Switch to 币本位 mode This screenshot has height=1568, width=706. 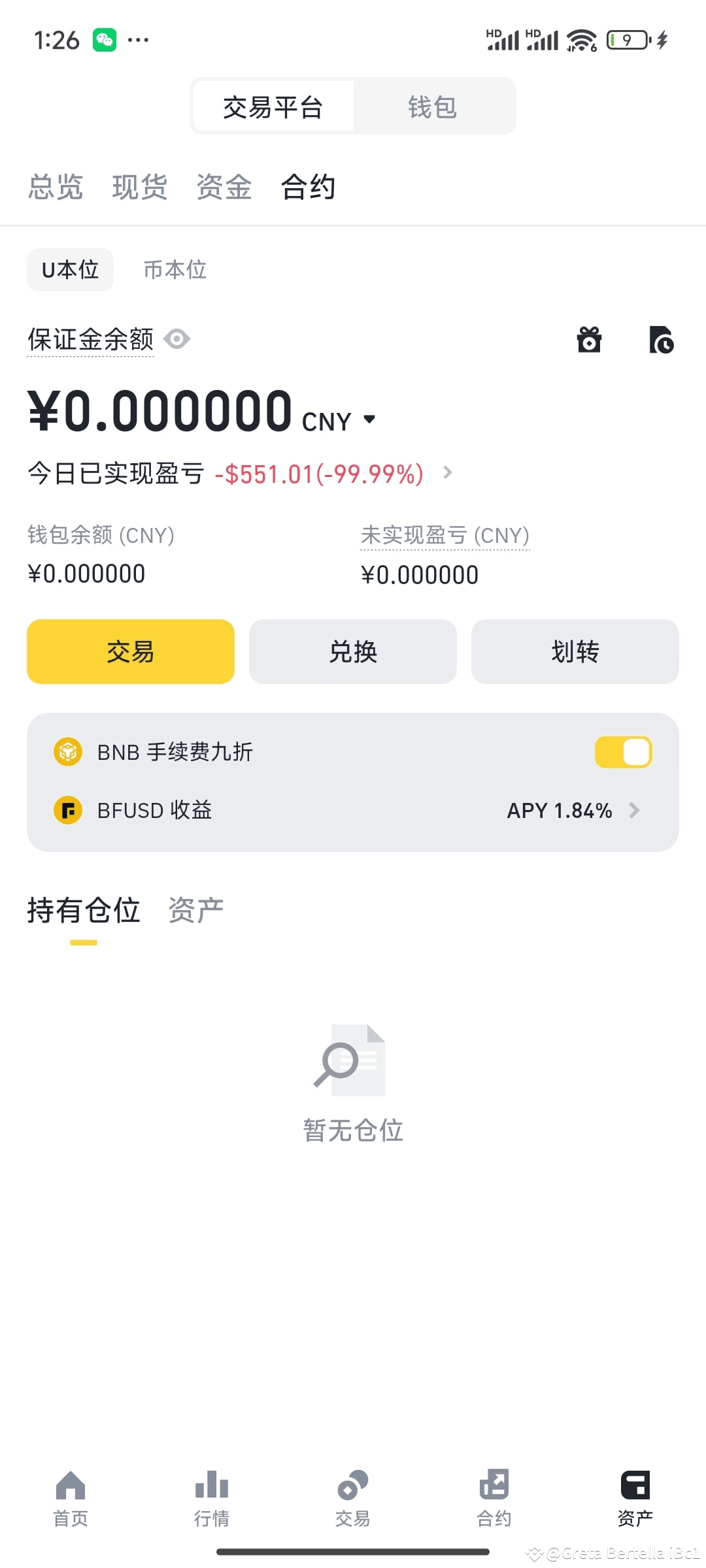click(174, 269)
